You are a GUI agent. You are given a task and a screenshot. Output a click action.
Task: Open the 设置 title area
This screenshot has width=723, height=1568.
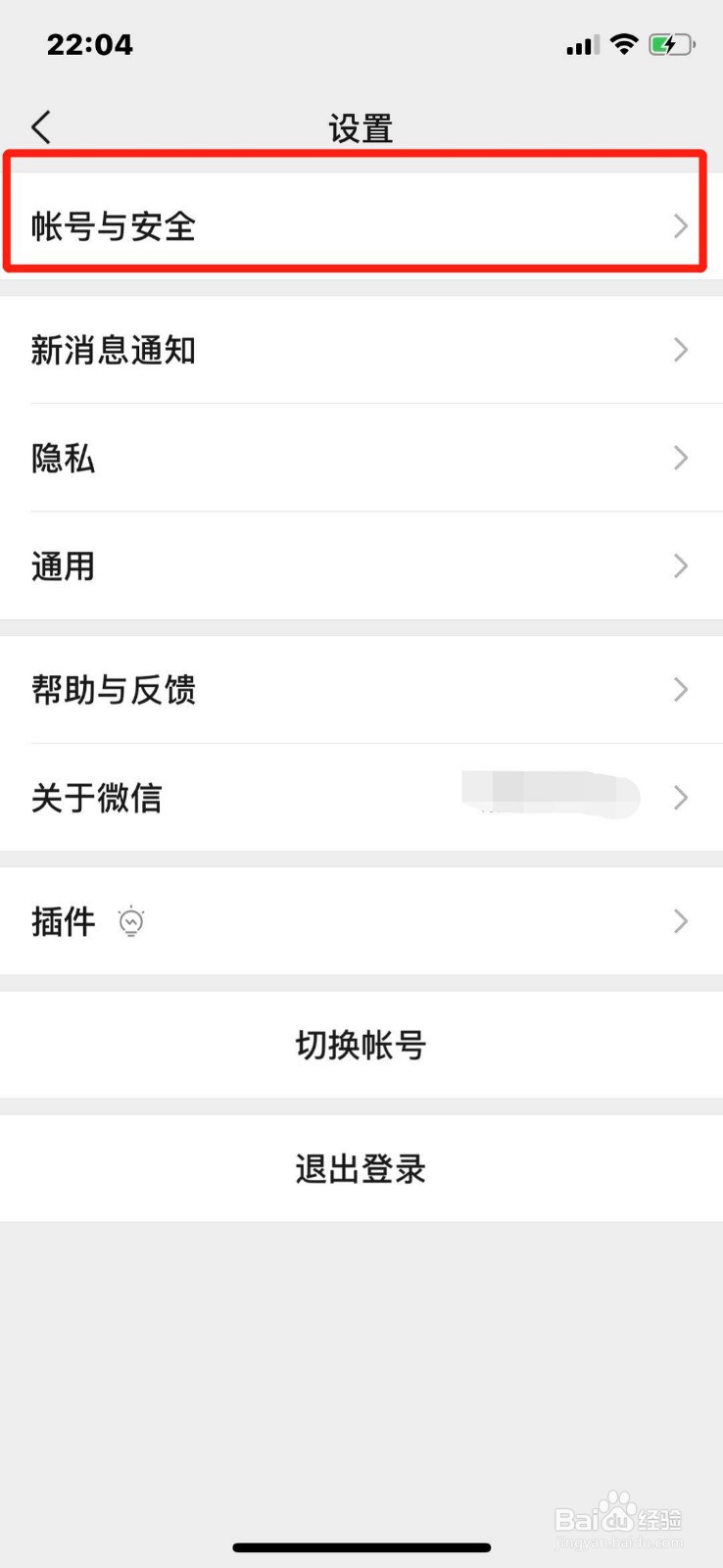(361, 126)
